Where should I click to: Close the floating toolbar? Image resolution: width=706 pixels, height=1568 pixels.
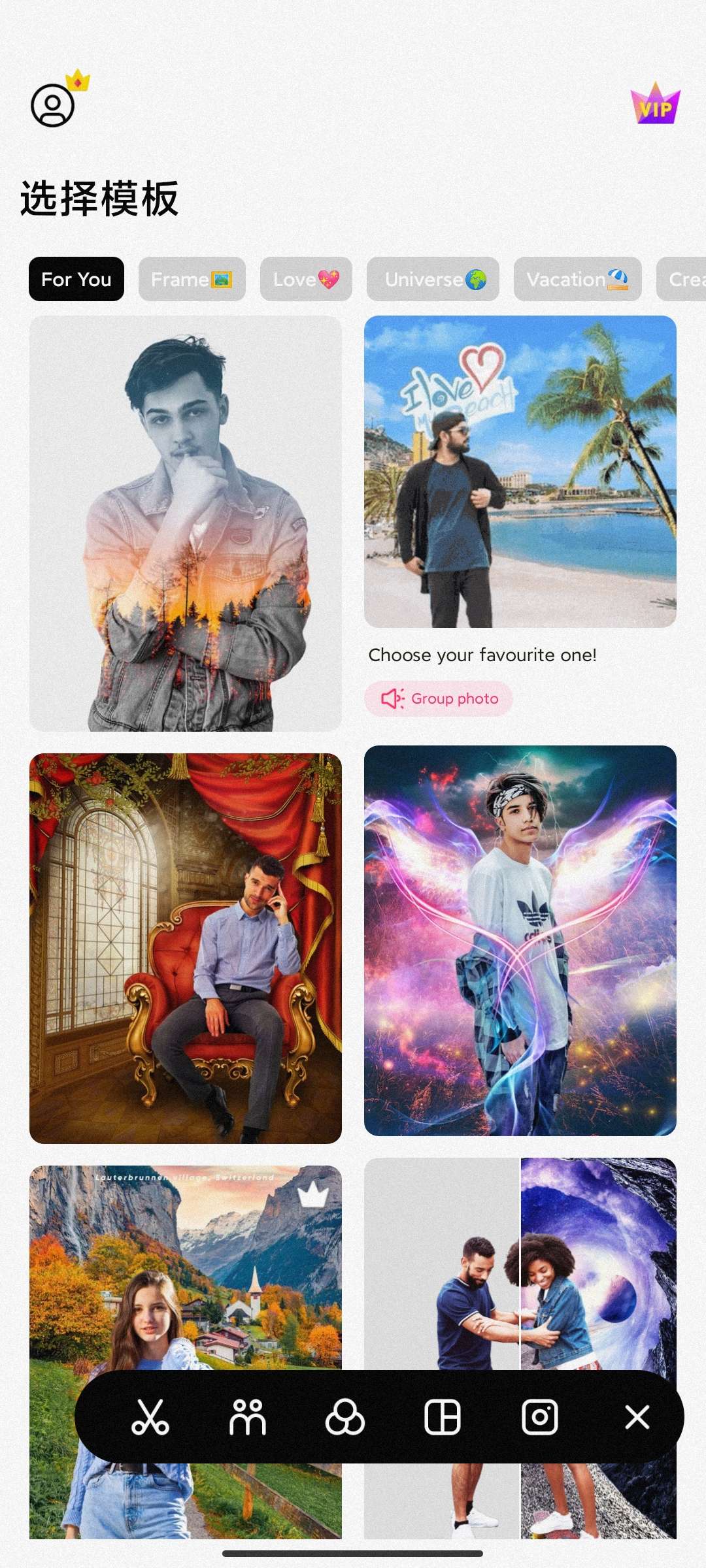click(x=637, y=1417)
